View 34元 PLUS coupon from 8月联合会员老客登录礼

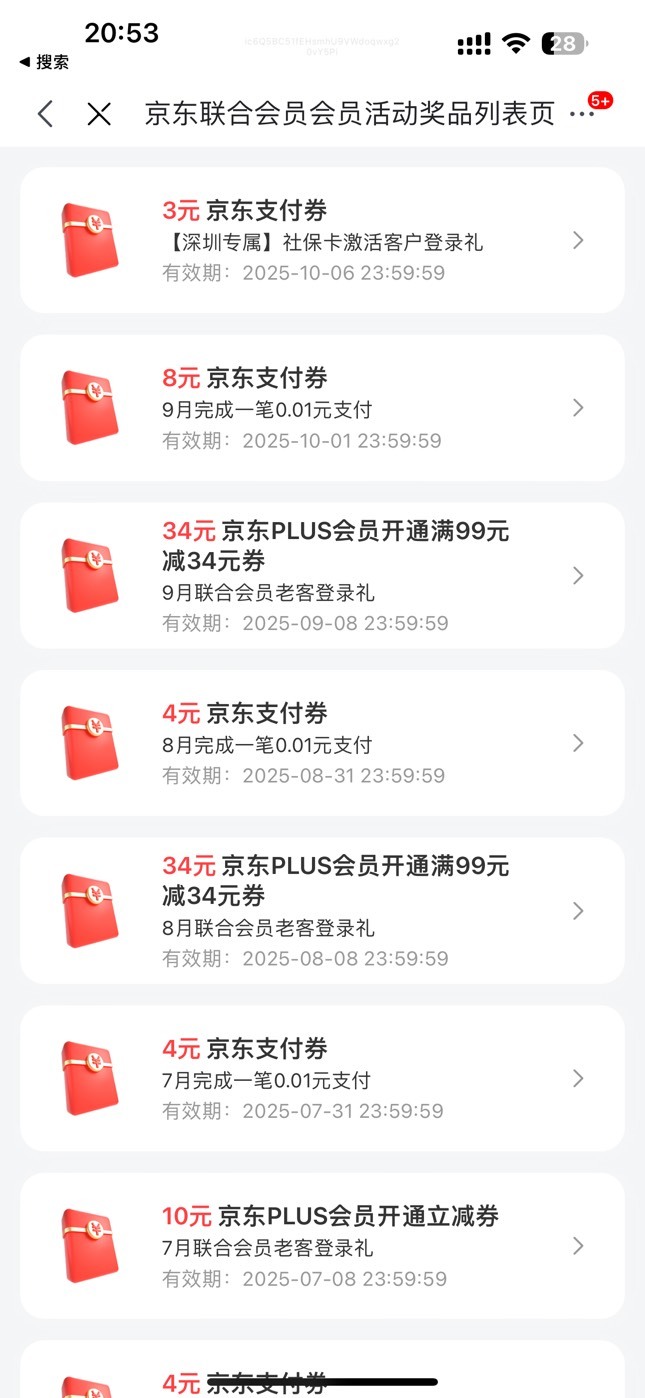(322, 911)
